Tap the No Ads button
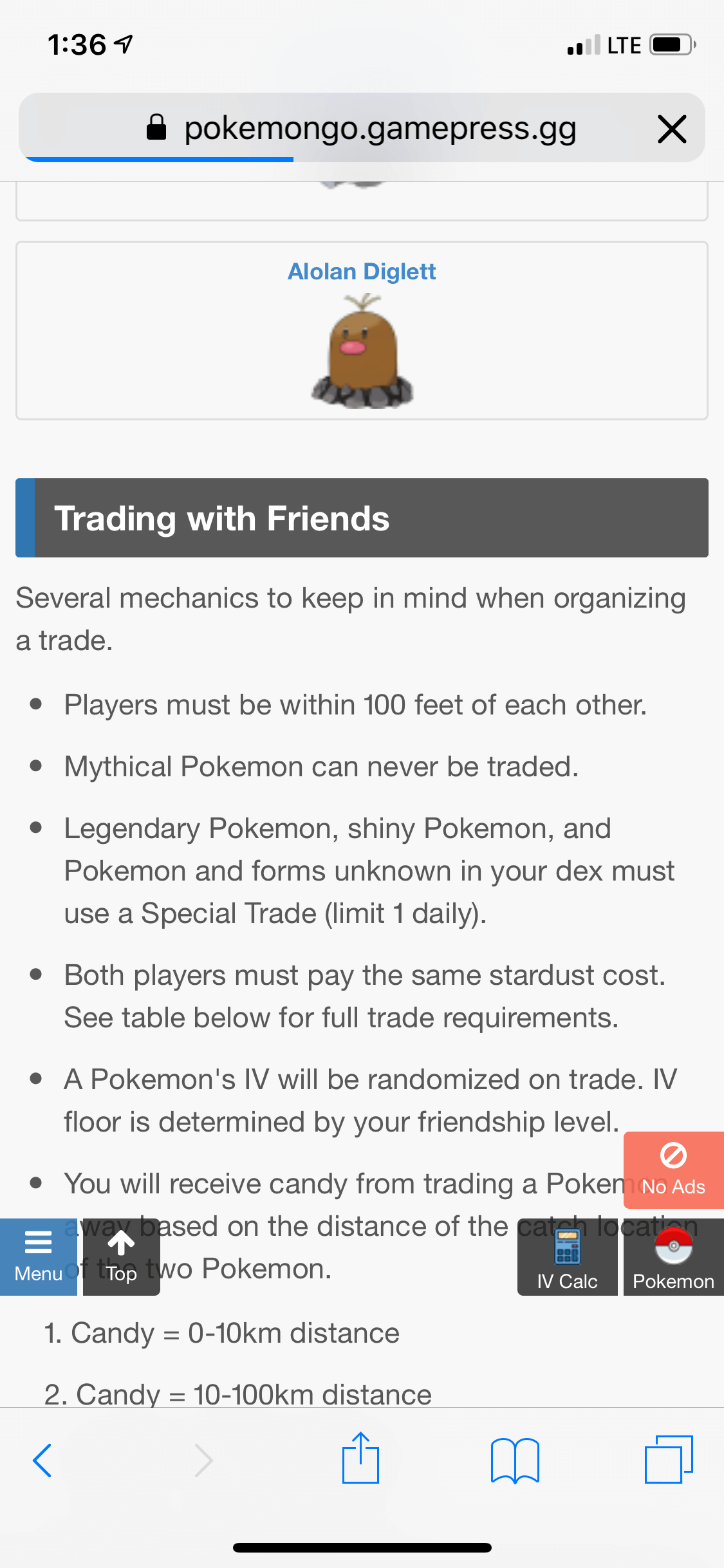Image resolution: width=724 pixels, height=1568 pixels. pos(673,1170)
